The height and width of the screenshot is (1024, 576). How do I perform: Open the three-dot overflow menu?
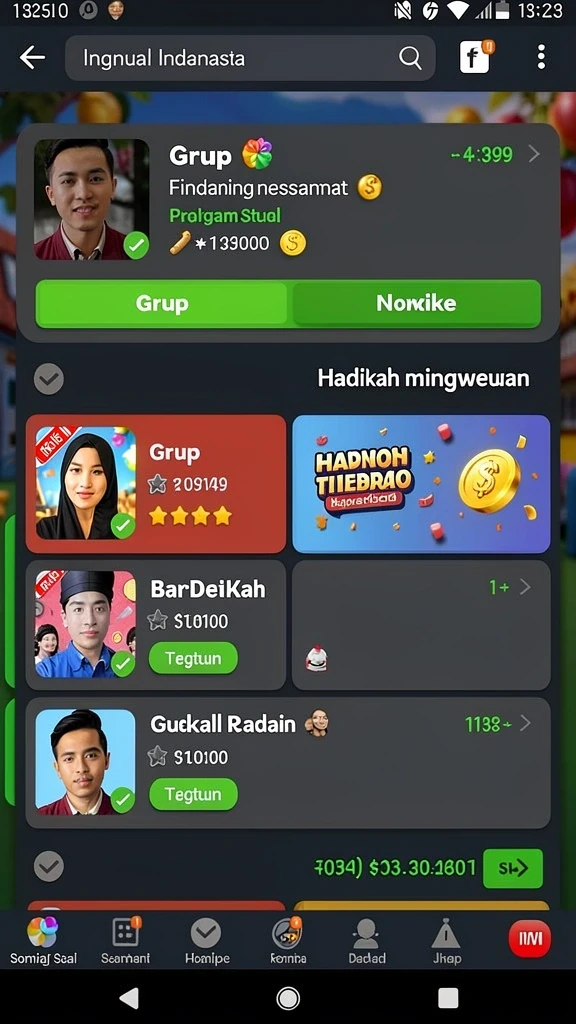[541, 57]
